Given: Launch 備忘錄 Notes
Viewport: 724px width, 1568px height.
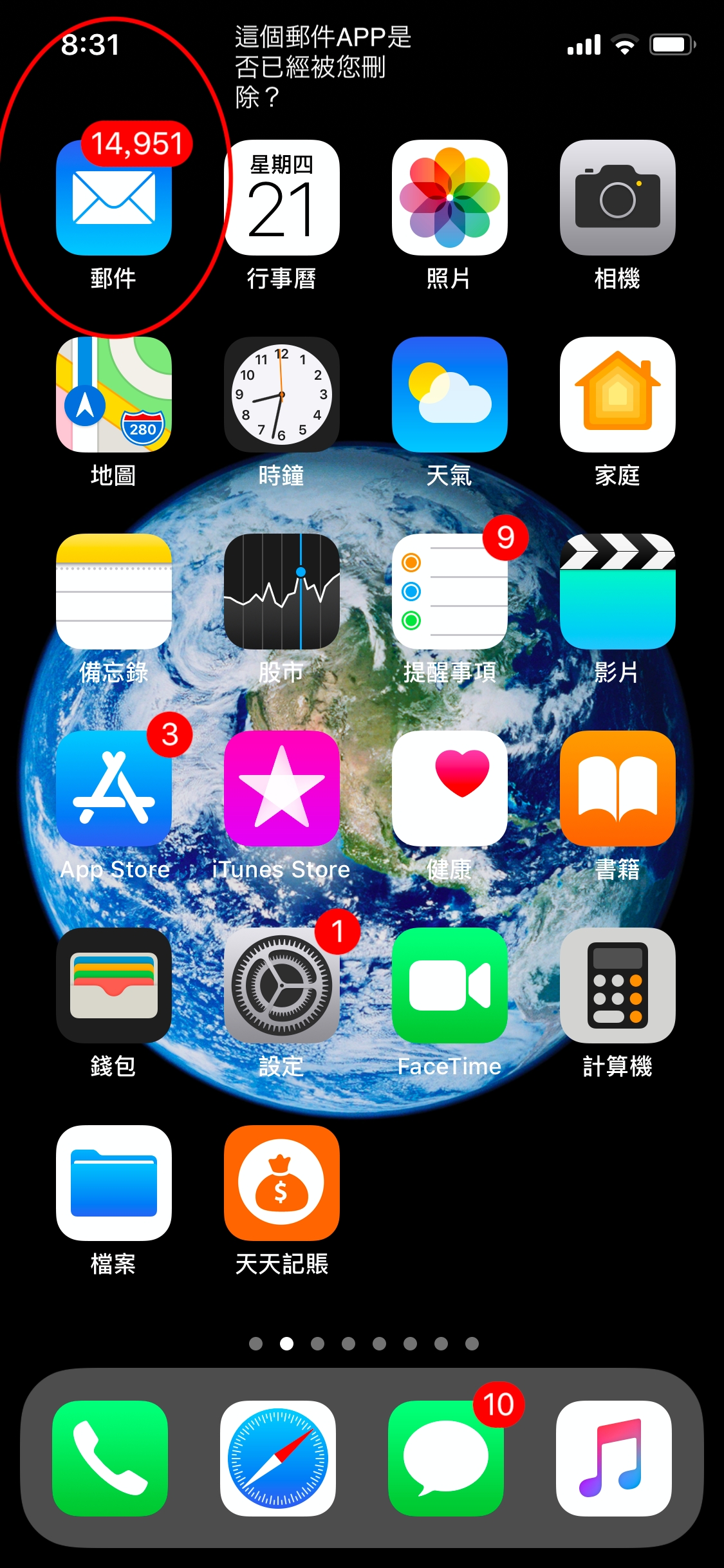Looking at the screenshot, I should [114, 592].
